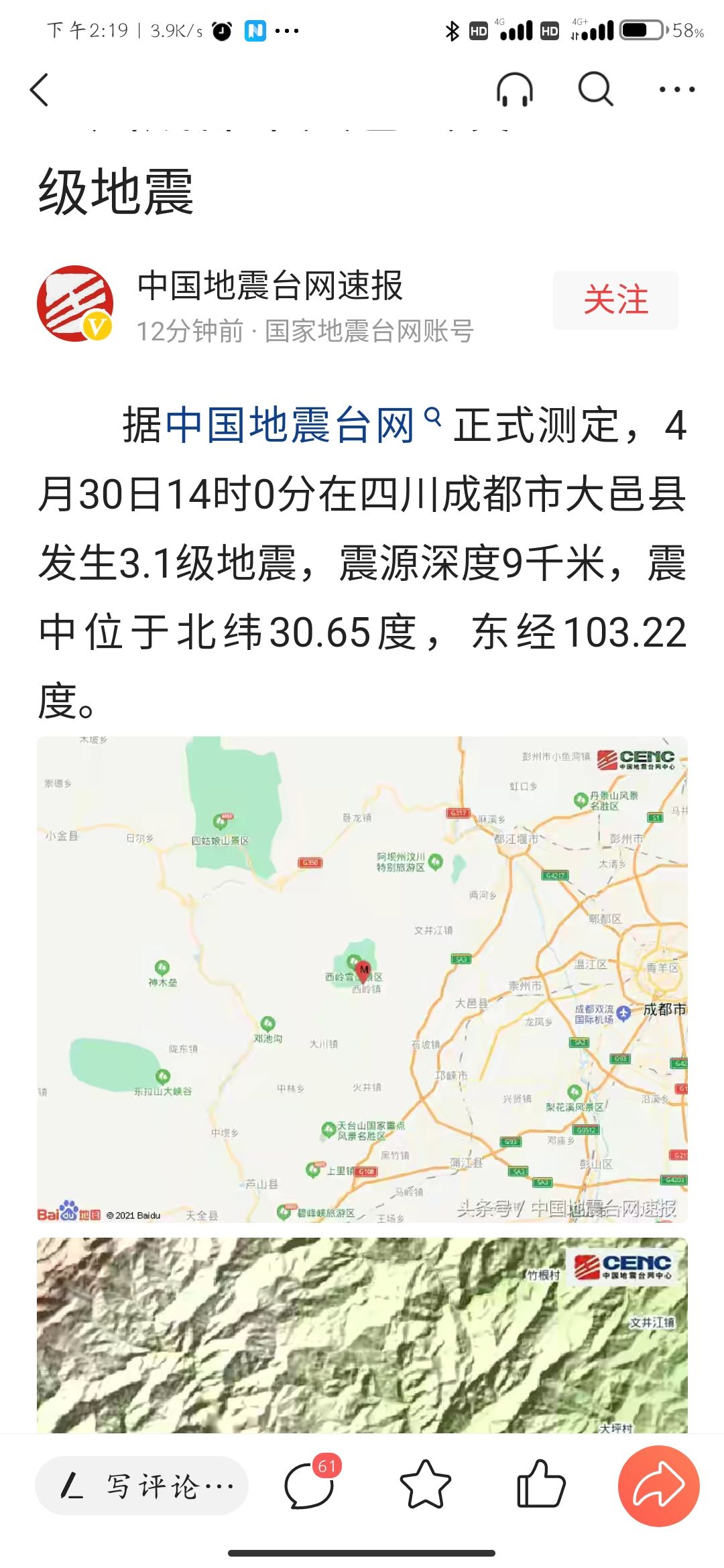This screenshot has width=724, height=1568.
Task: Write a comment in 写评论 field
Action: (142, 1486)
